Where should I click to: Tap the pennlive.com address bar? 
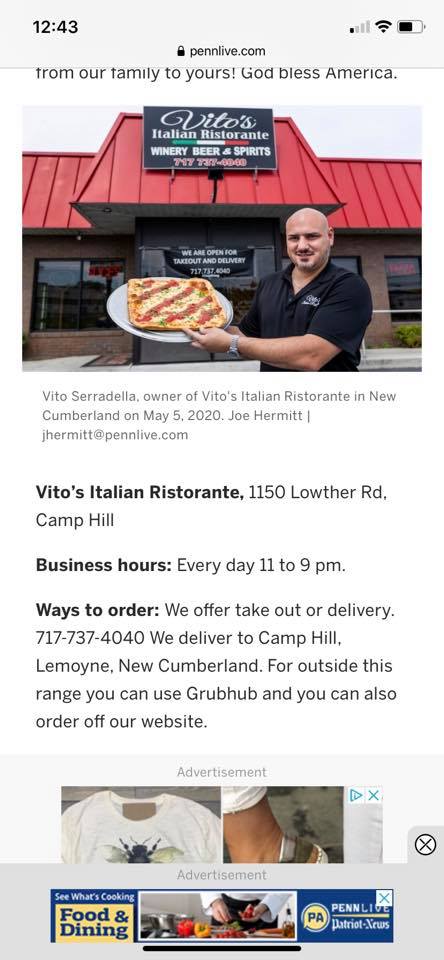(x=221, y=51)
